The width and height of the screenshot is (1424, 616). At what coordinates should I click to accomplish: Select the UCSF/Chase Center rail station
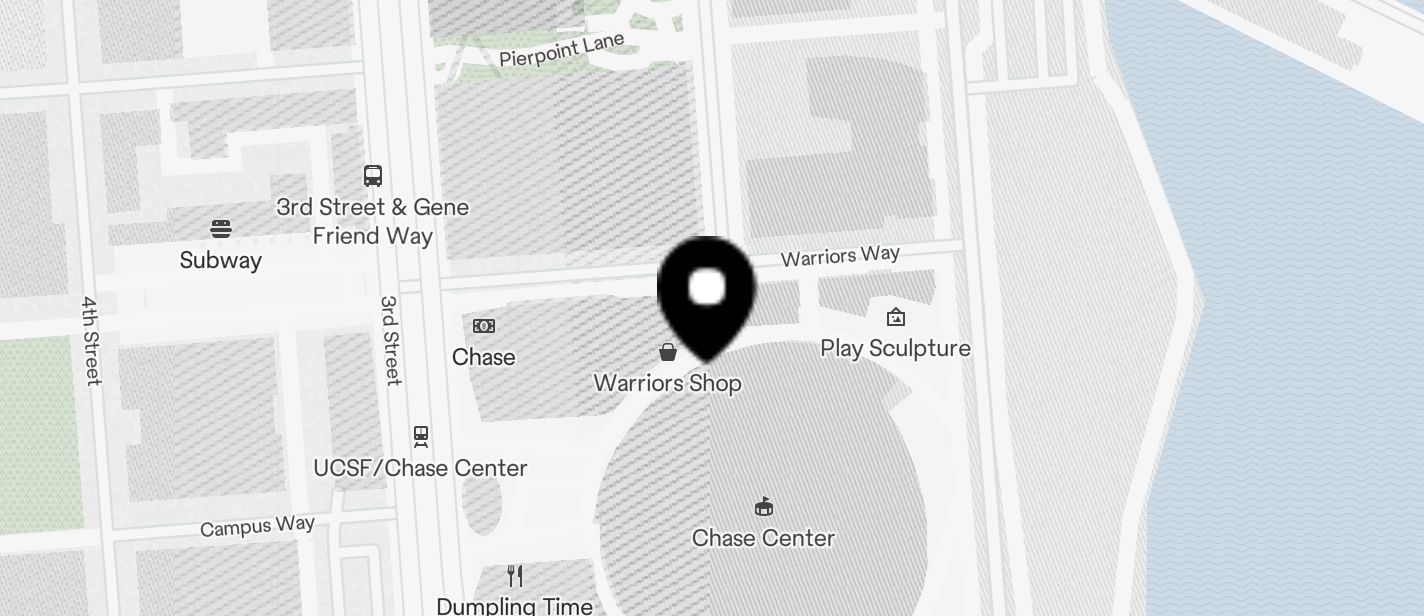coord(421,437)
